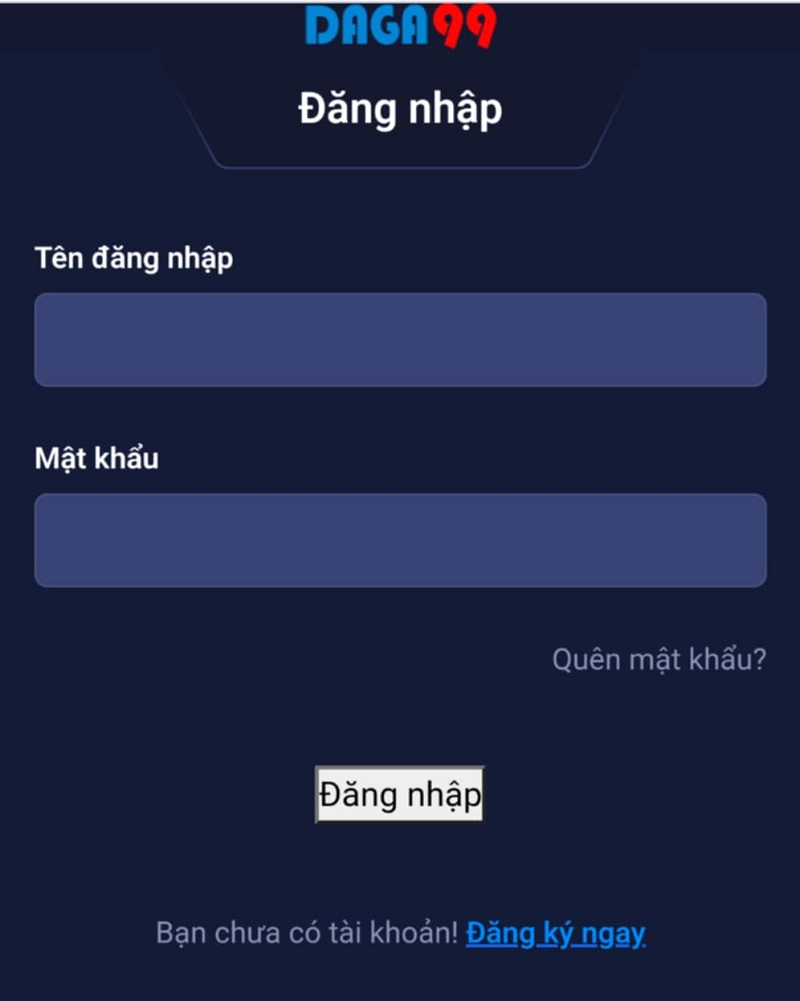The image size is (800, 1001).
Task: Tap the Đăng nhập login button
Action: 400,795
